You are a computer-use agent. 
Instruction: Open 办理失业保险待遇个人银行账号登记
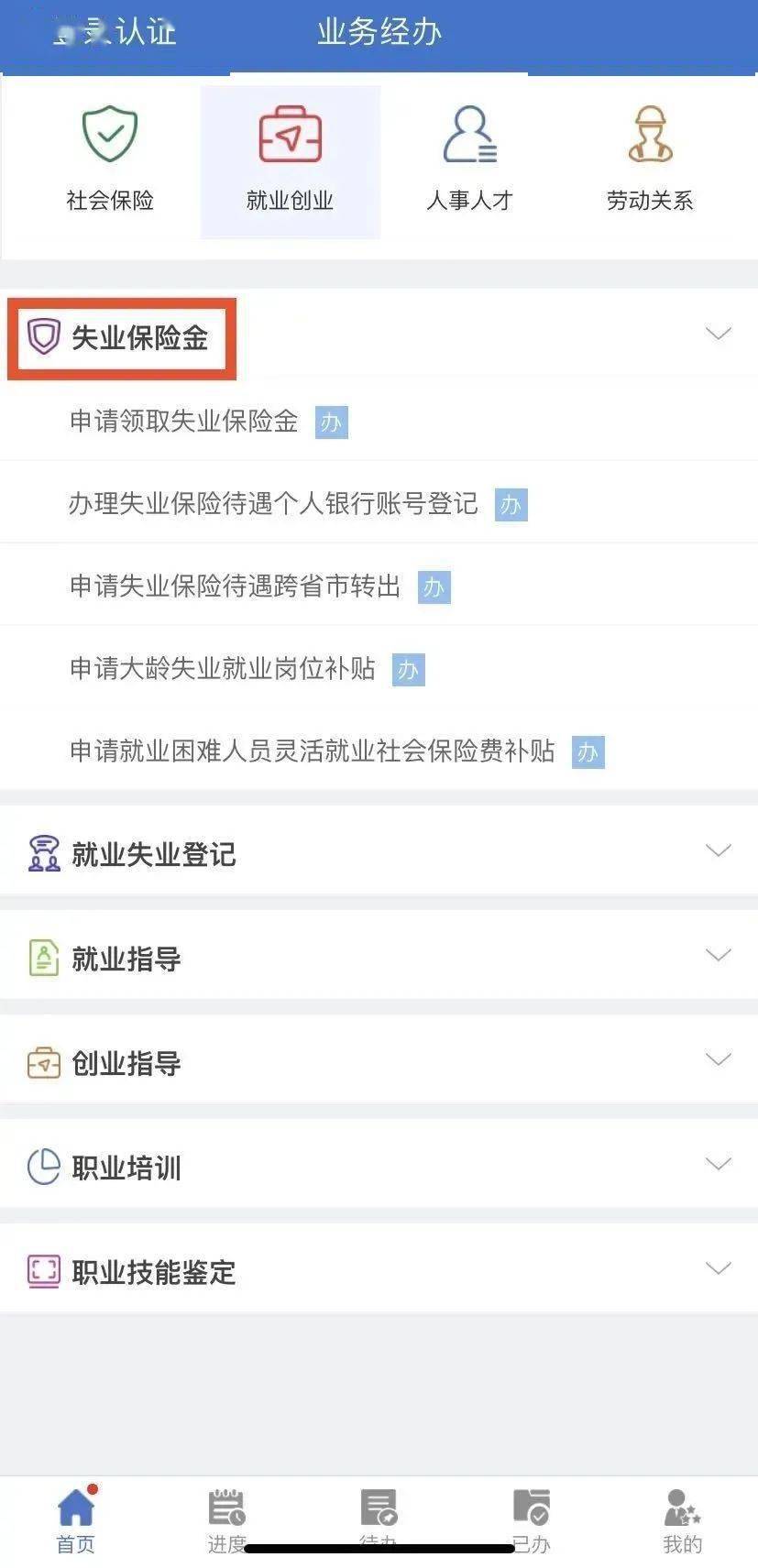(273, 504)
